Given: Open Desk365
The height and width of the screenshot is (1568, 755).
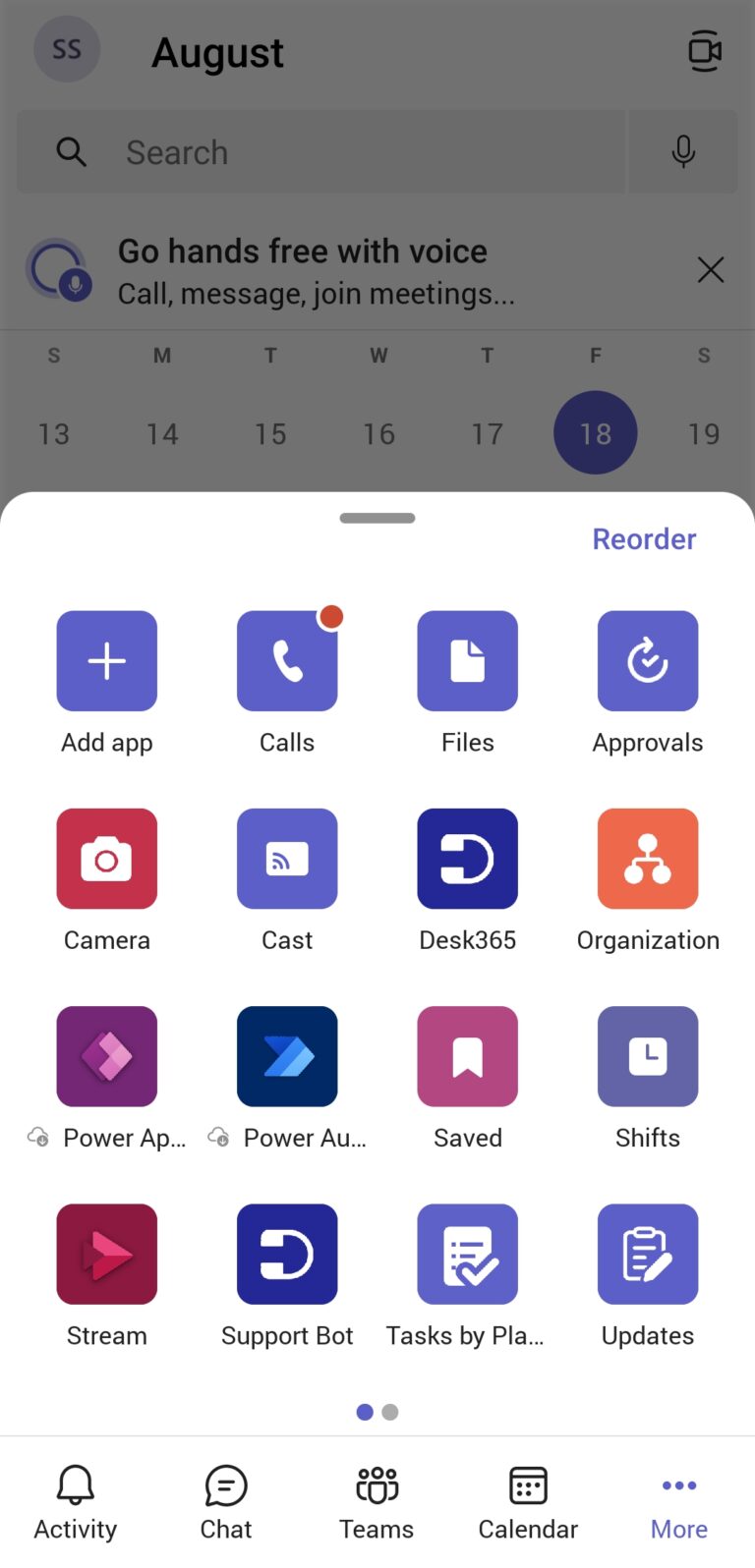Looking at the screenshot, I should 467,858.
